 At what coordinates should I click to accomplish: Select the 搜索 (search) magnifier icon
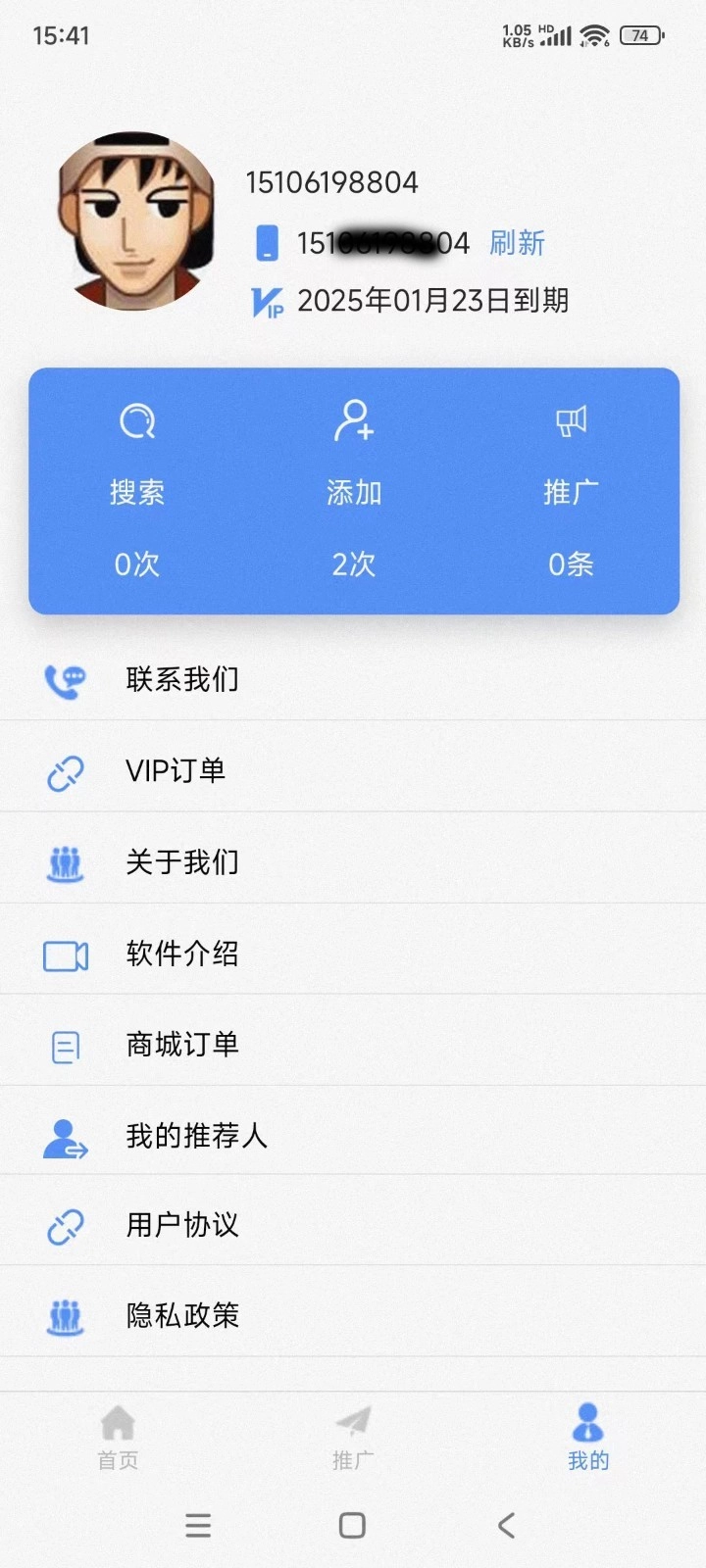tap(136, 421)
